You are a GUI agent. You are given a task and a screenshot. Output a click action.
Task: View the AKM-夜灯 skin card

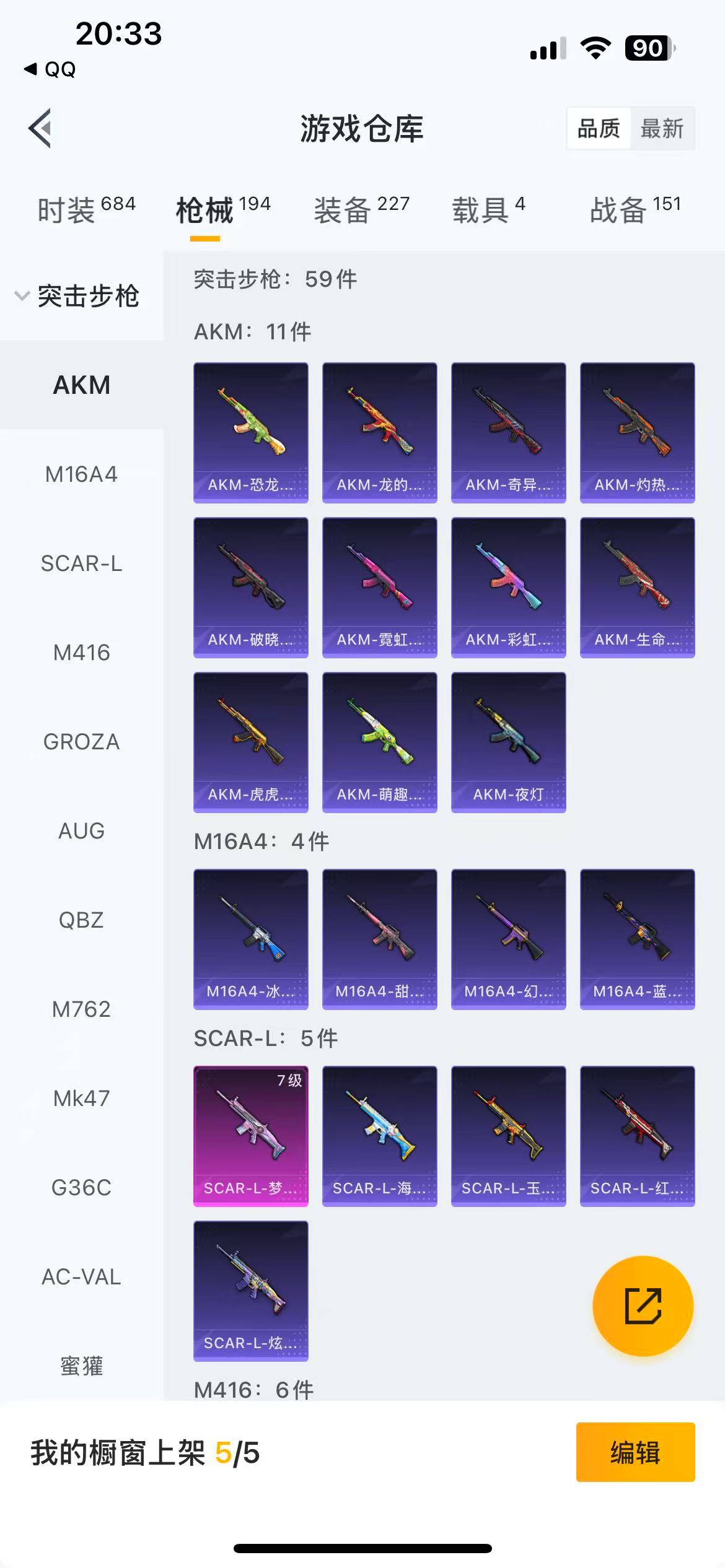(x=509, y=742)
